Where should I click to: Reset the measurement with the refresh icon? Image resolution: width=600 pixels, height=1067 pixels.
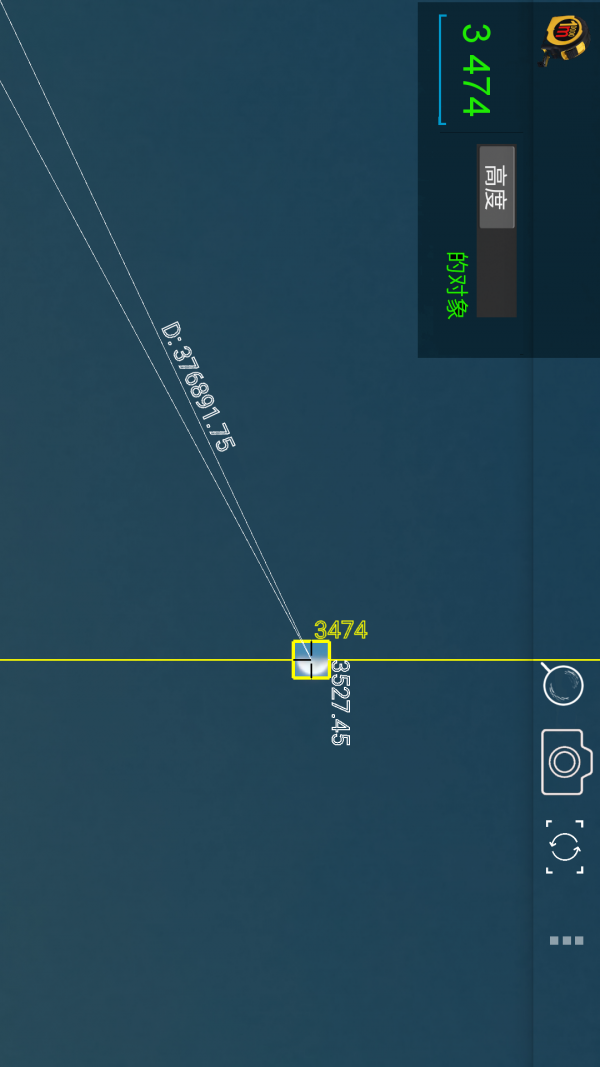(x=565, y=847)
